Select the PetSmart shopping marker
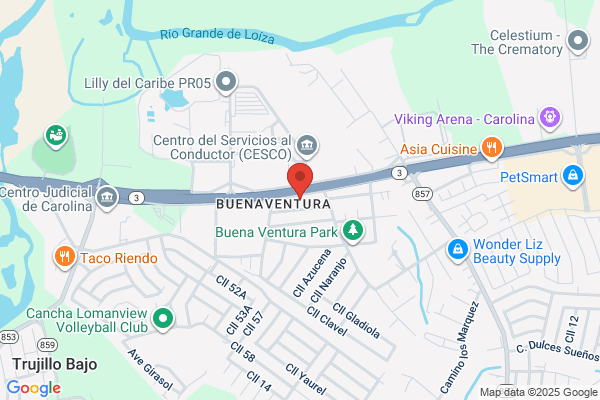 click(x=573, y=176)
